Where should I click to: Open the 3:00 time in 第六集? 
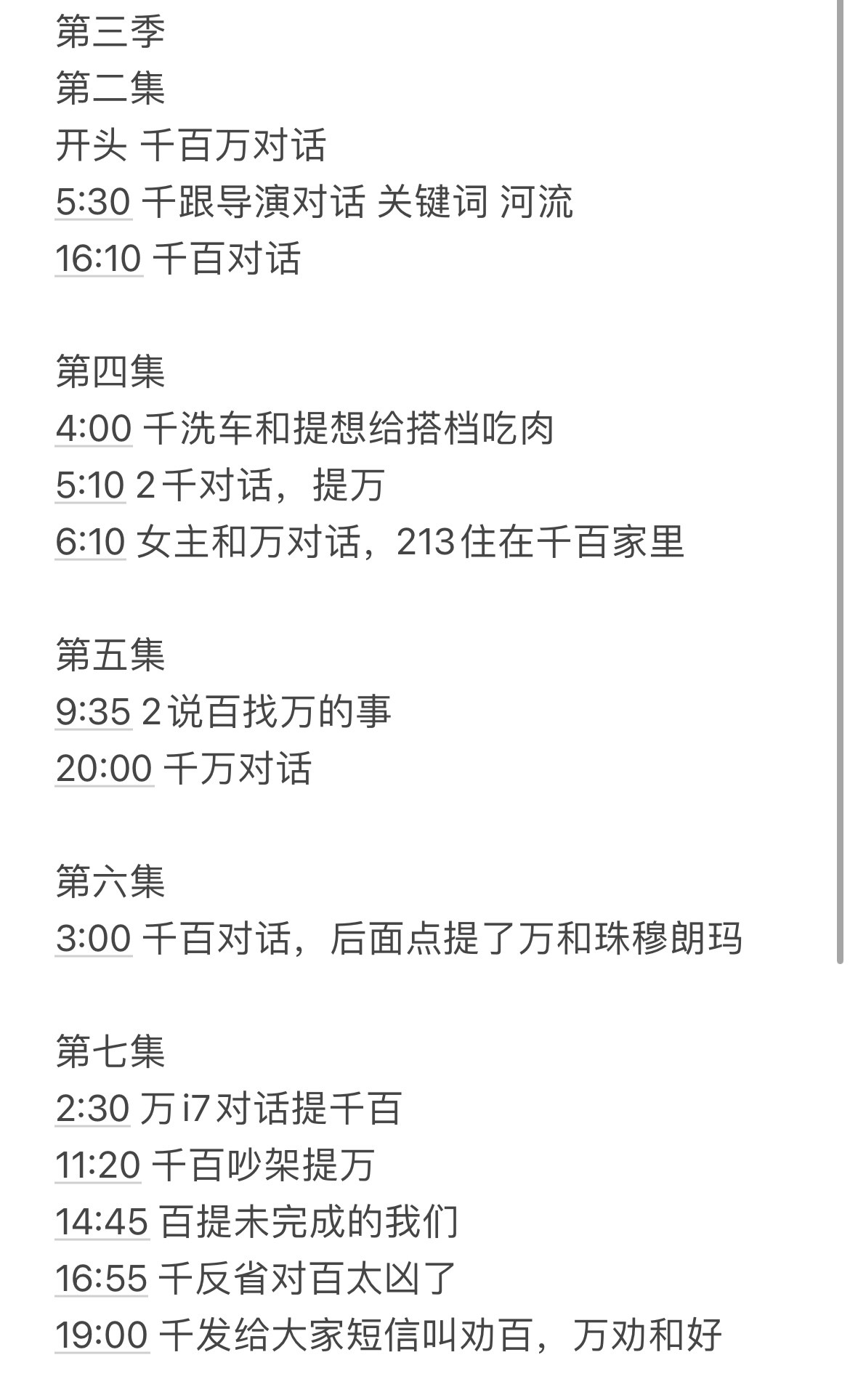coord(93,939)
